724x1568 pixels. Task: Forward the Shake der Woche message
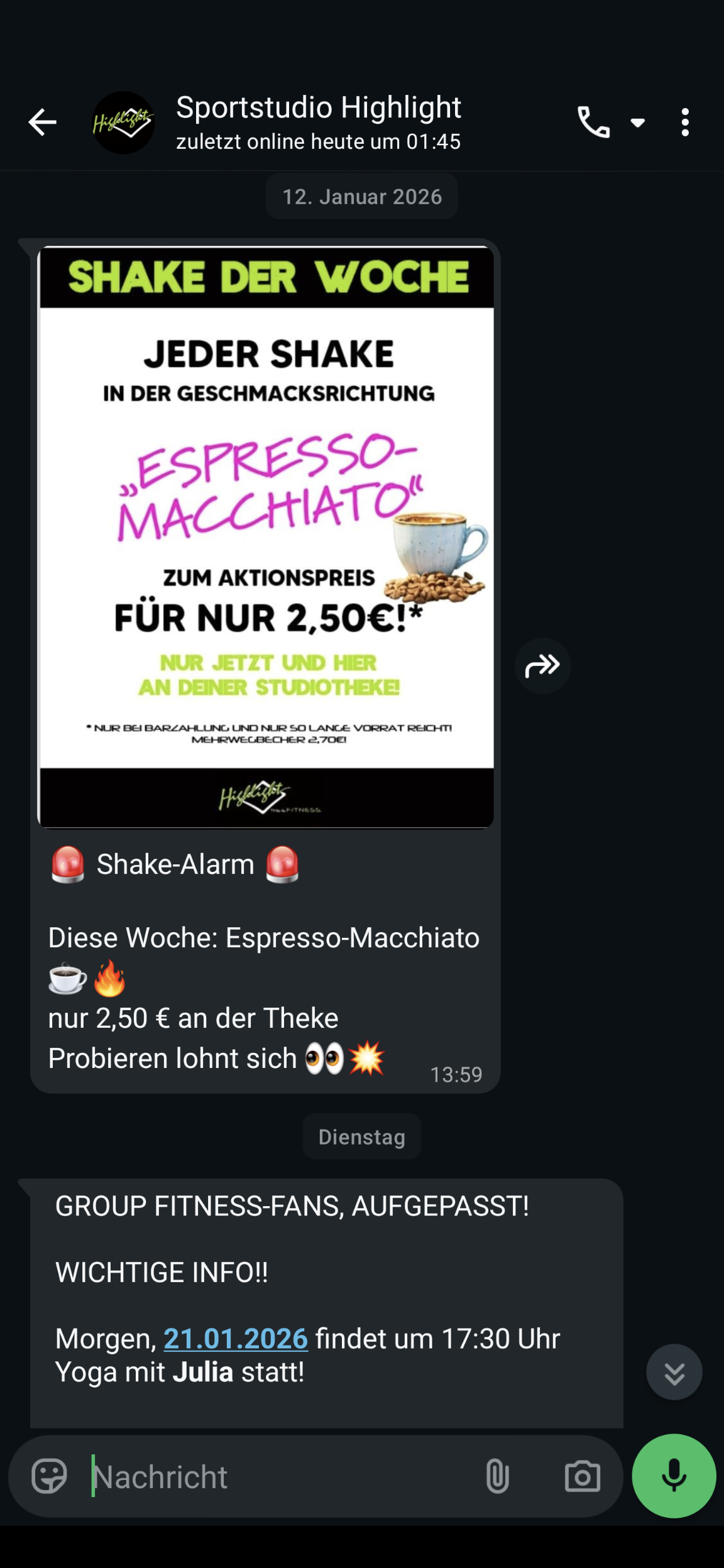[x=542, y=665]
